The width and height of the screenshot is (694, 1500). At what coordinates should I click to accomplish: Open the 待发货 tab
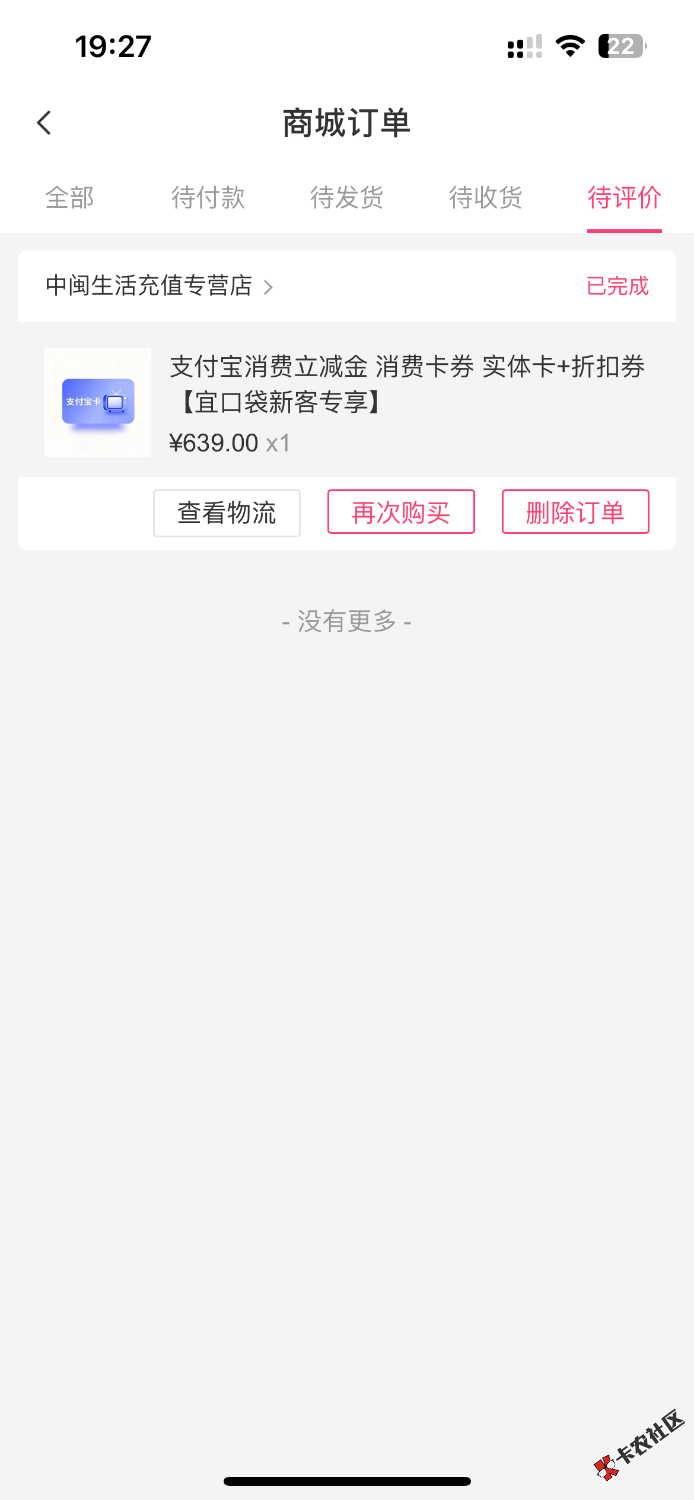(x=347, y=198)
